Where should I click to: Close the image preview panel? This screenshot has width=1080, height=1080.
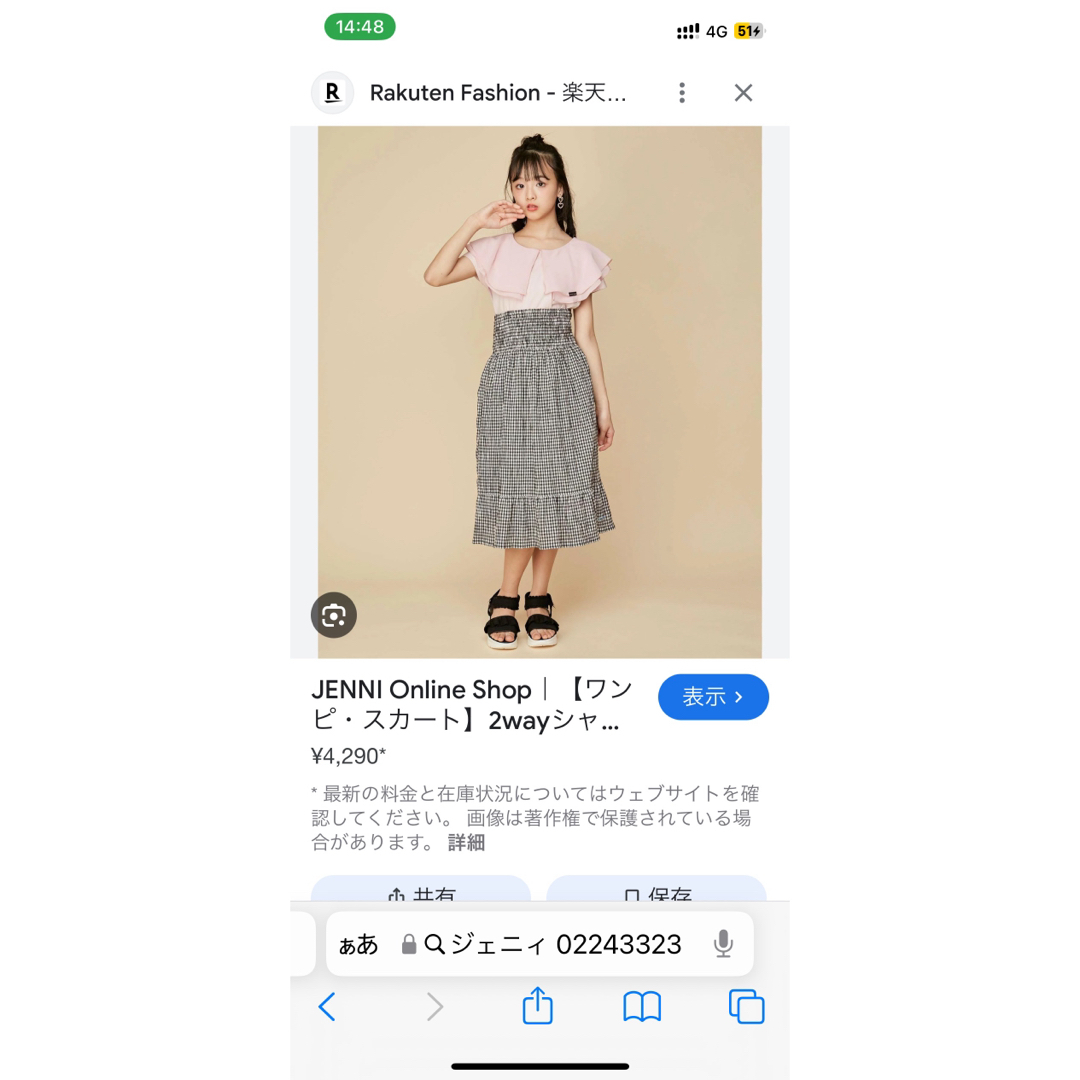pyautogui.click(x=743, y=93)
